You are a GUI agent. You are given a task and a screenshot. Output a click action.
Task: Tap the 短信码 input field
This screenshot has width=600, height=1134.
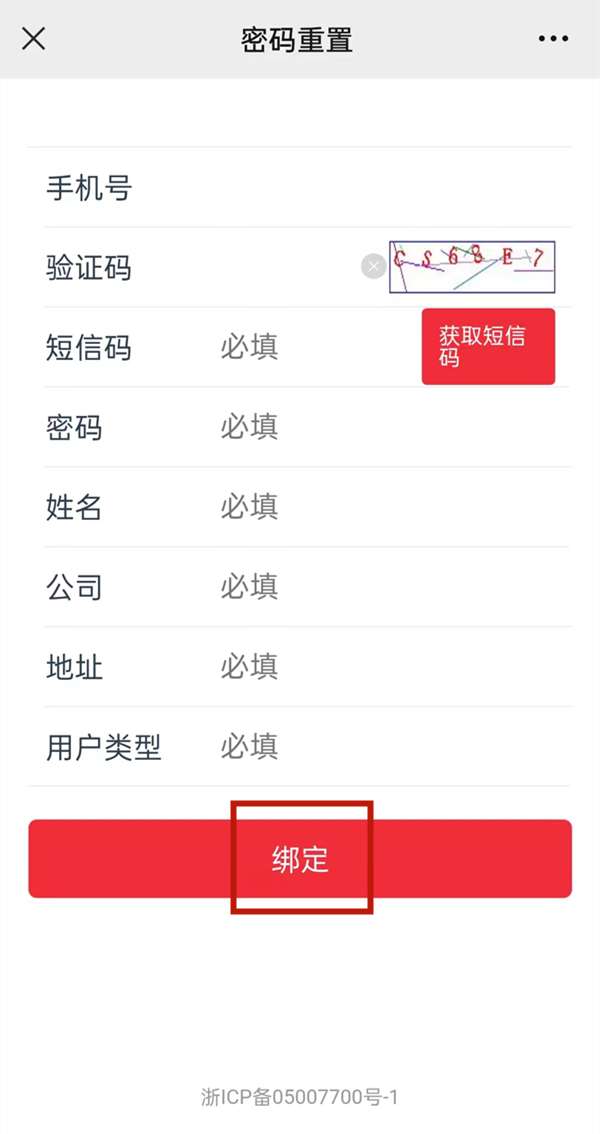coord(310,347)
